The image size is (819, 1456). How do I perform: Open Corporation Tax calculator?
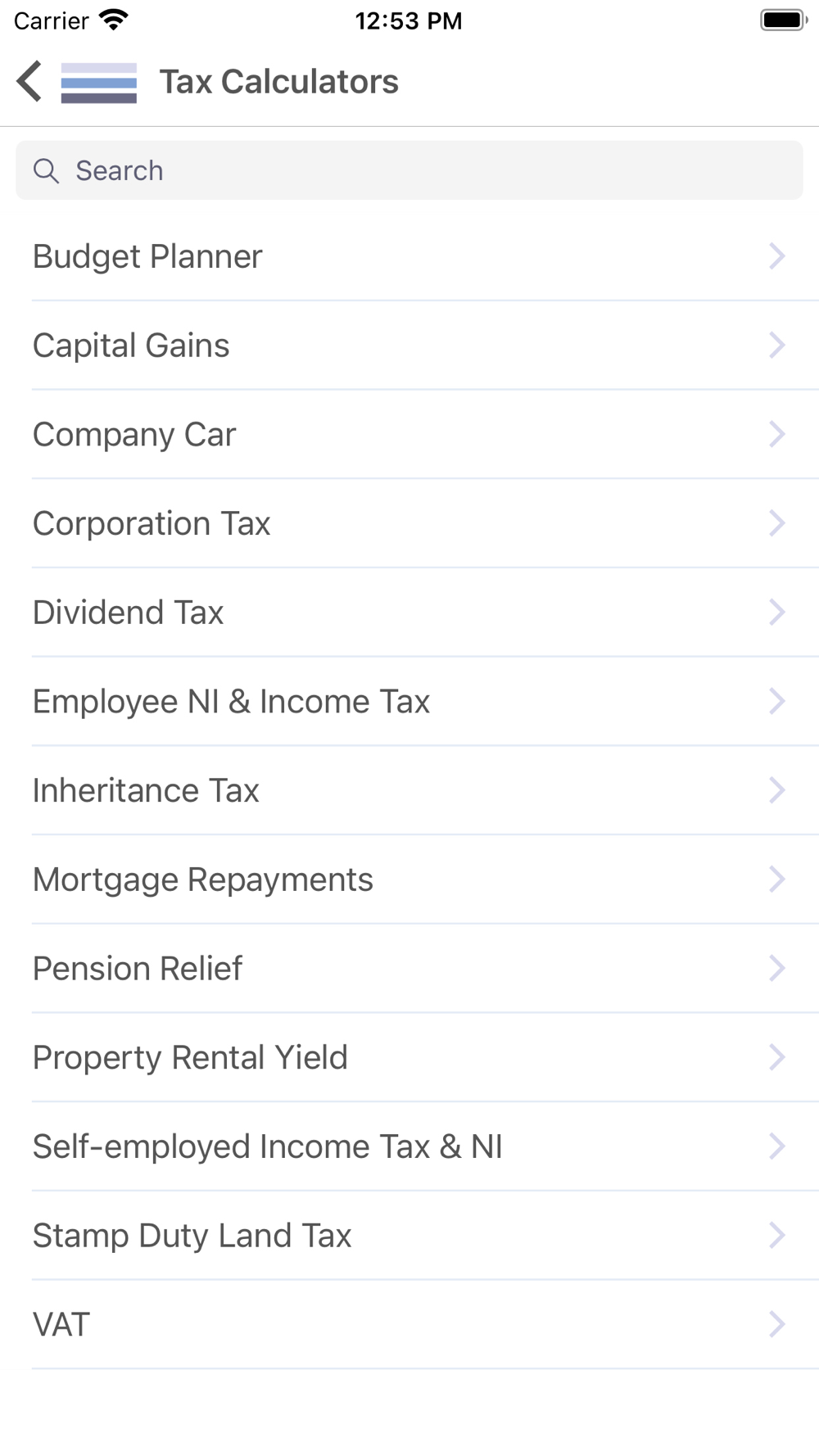pyautogui.click(x=409, y=523)
